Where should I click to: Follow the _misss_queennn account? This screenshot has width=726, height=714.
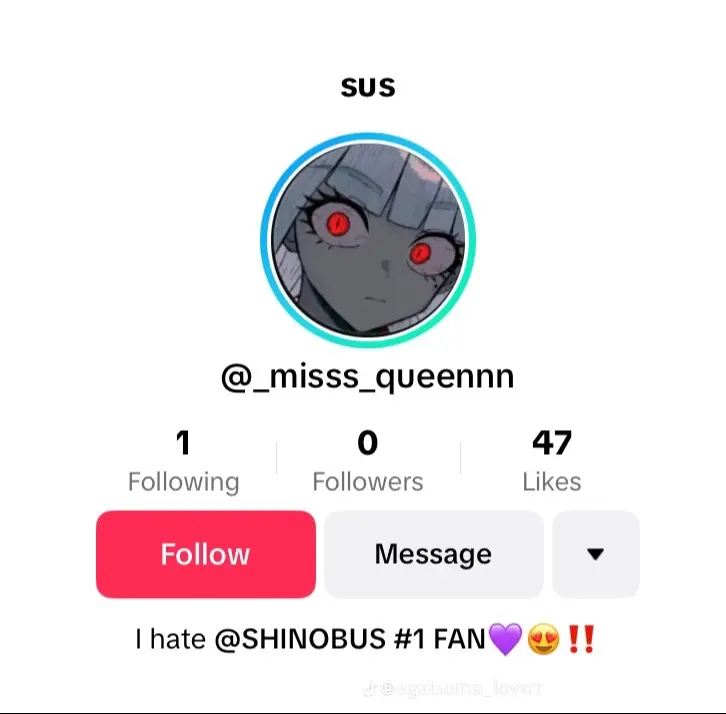pyautogui.click(x=205, y=554)
